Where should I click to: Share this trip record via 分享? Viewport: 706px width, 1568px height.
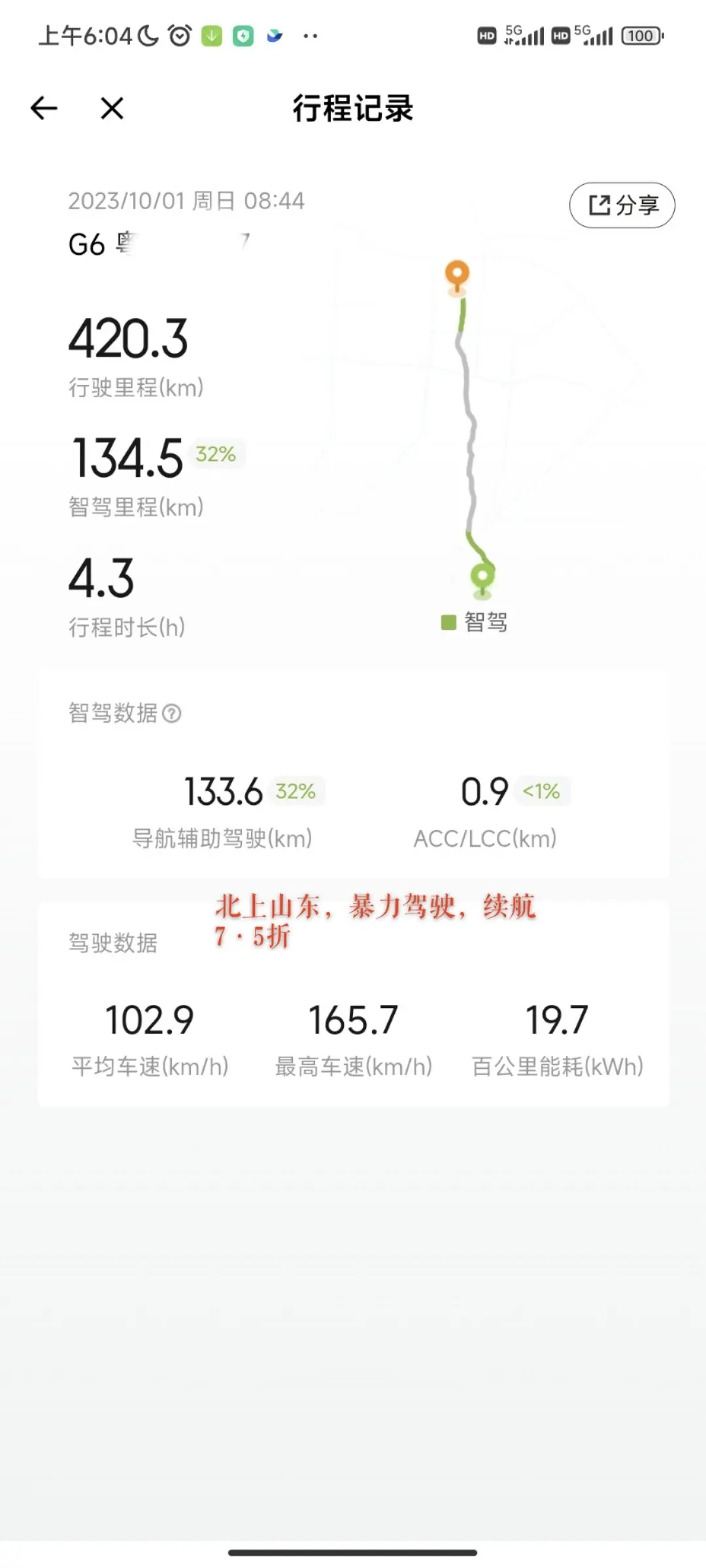pos(622,205)
